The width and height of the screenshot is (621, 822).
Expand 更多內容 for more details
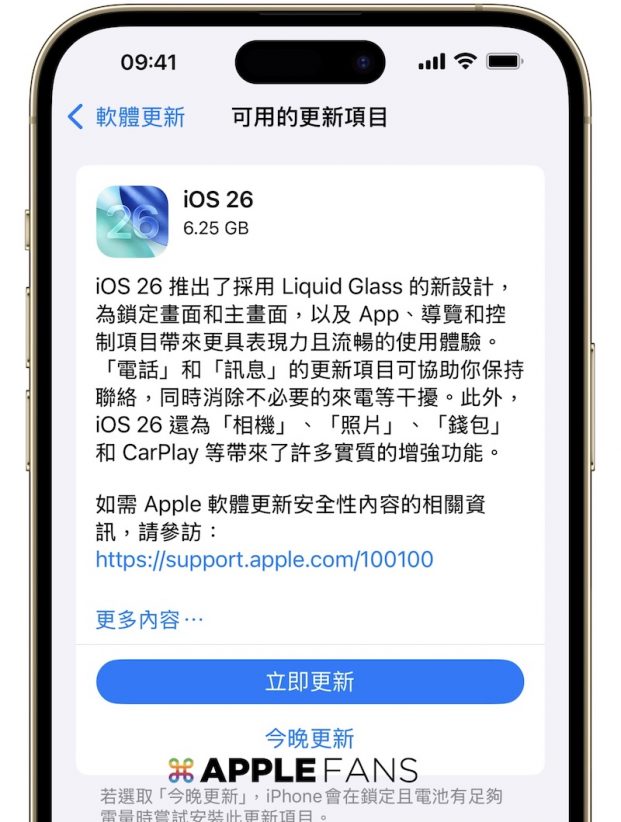(x=149, y=619)
